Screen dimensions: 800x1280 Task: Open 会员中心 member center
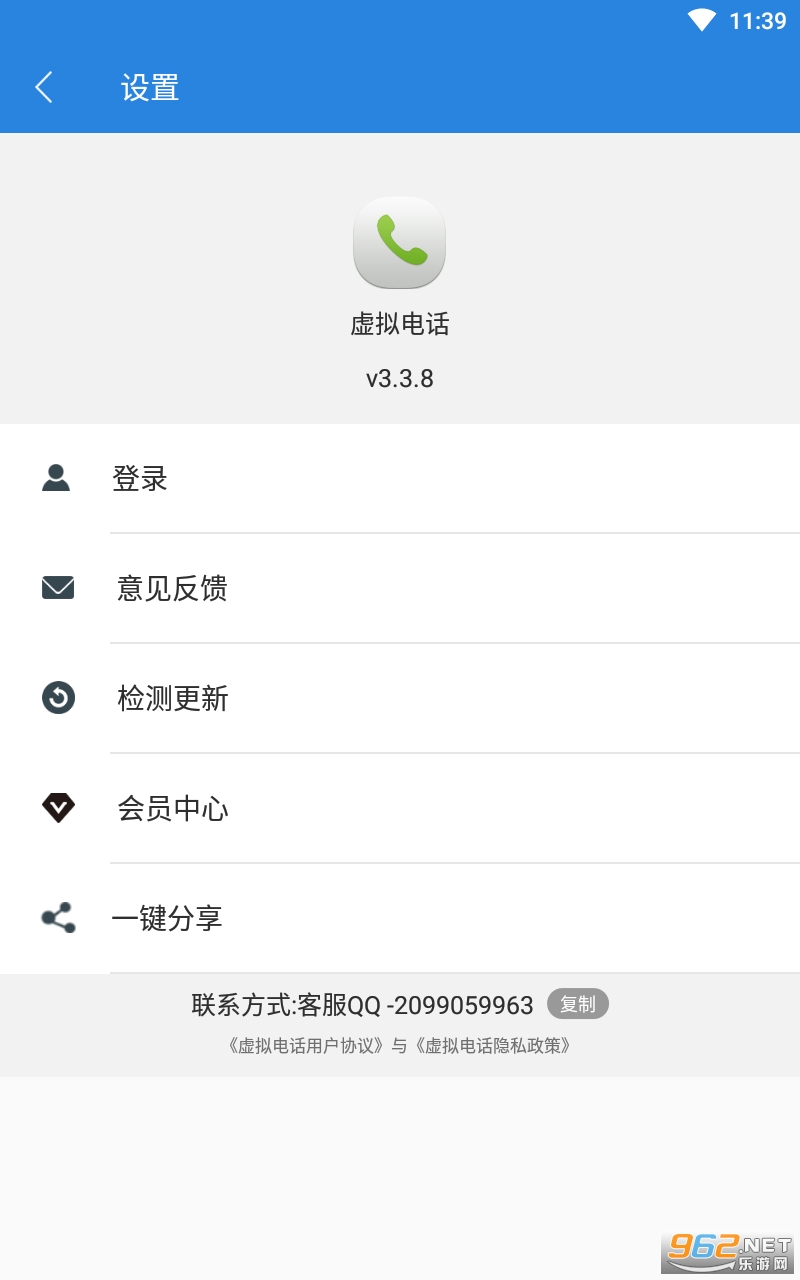(x=400, y=808)
